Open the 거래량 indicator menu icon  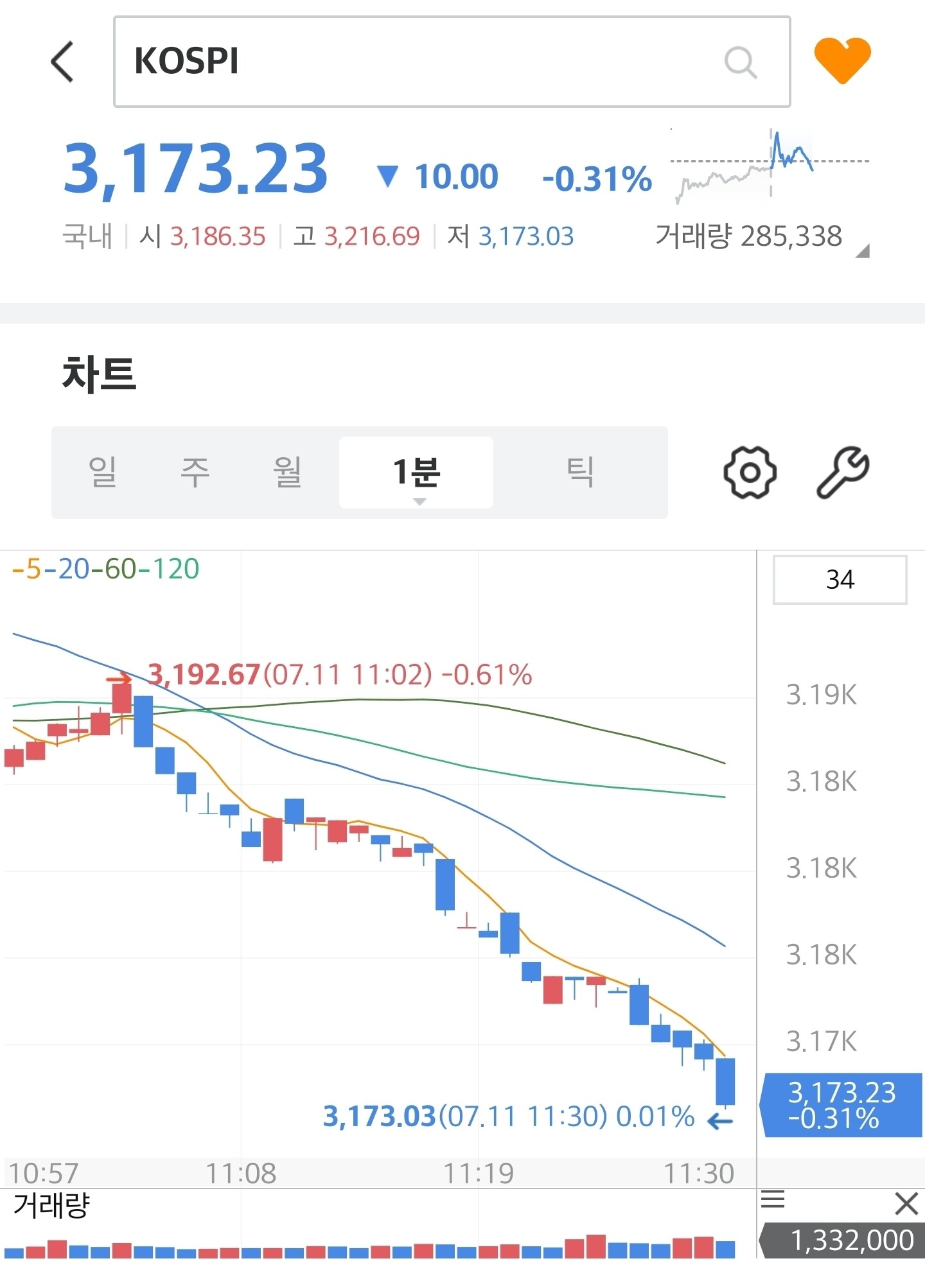773,1199
